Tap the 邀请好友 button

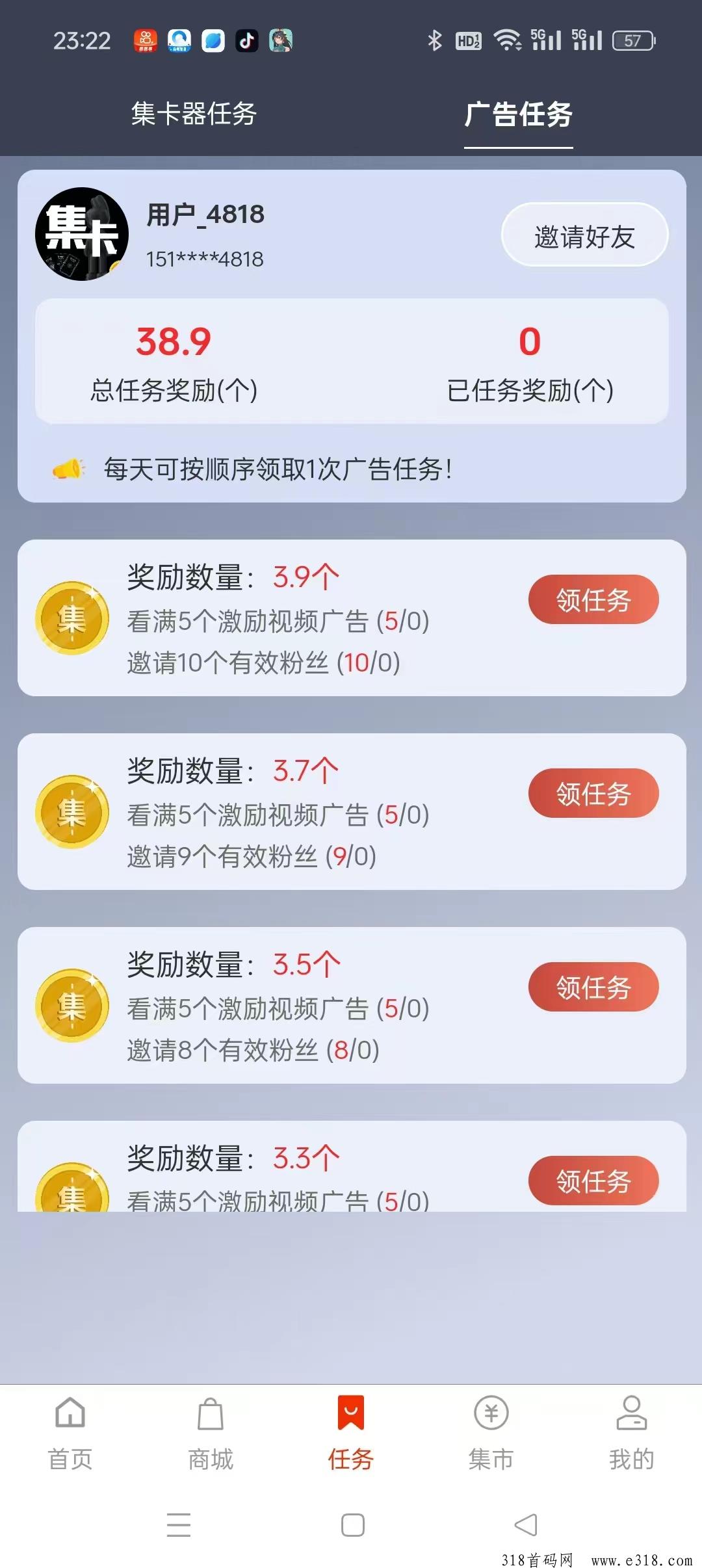click(584, 236)
